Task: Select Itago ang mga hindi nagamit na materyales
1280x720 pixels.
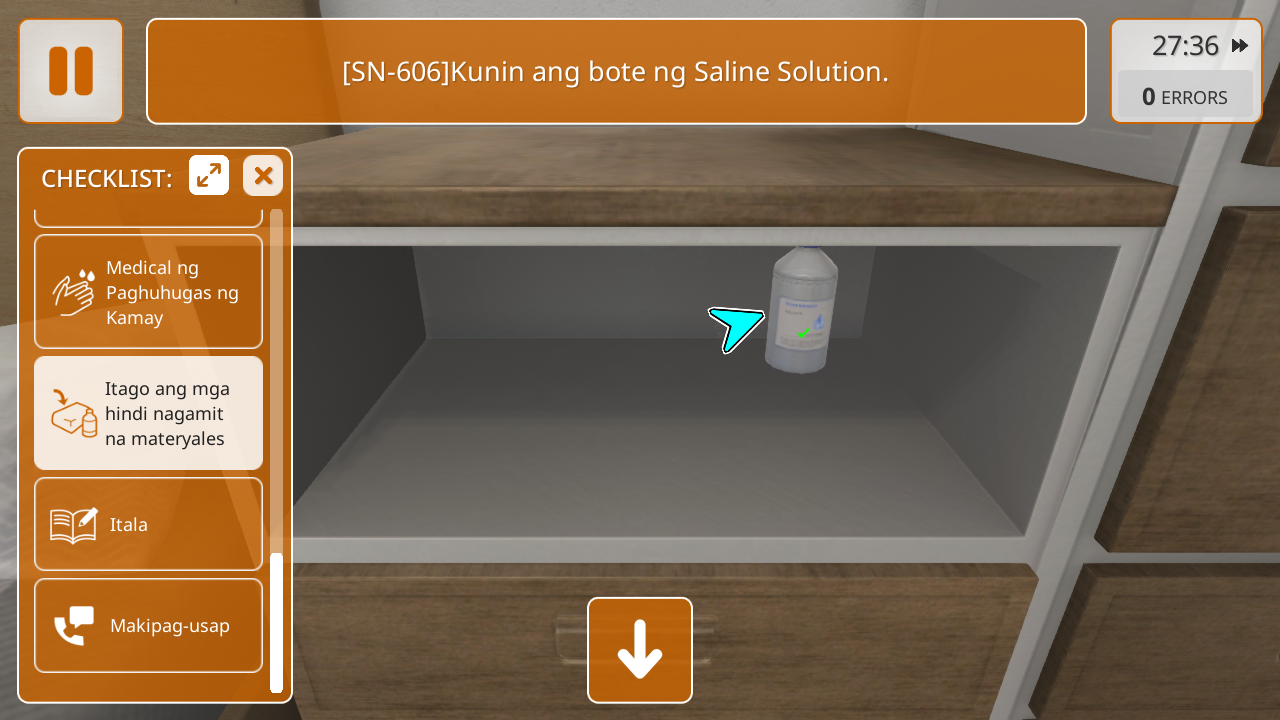Action: (148, 413)
